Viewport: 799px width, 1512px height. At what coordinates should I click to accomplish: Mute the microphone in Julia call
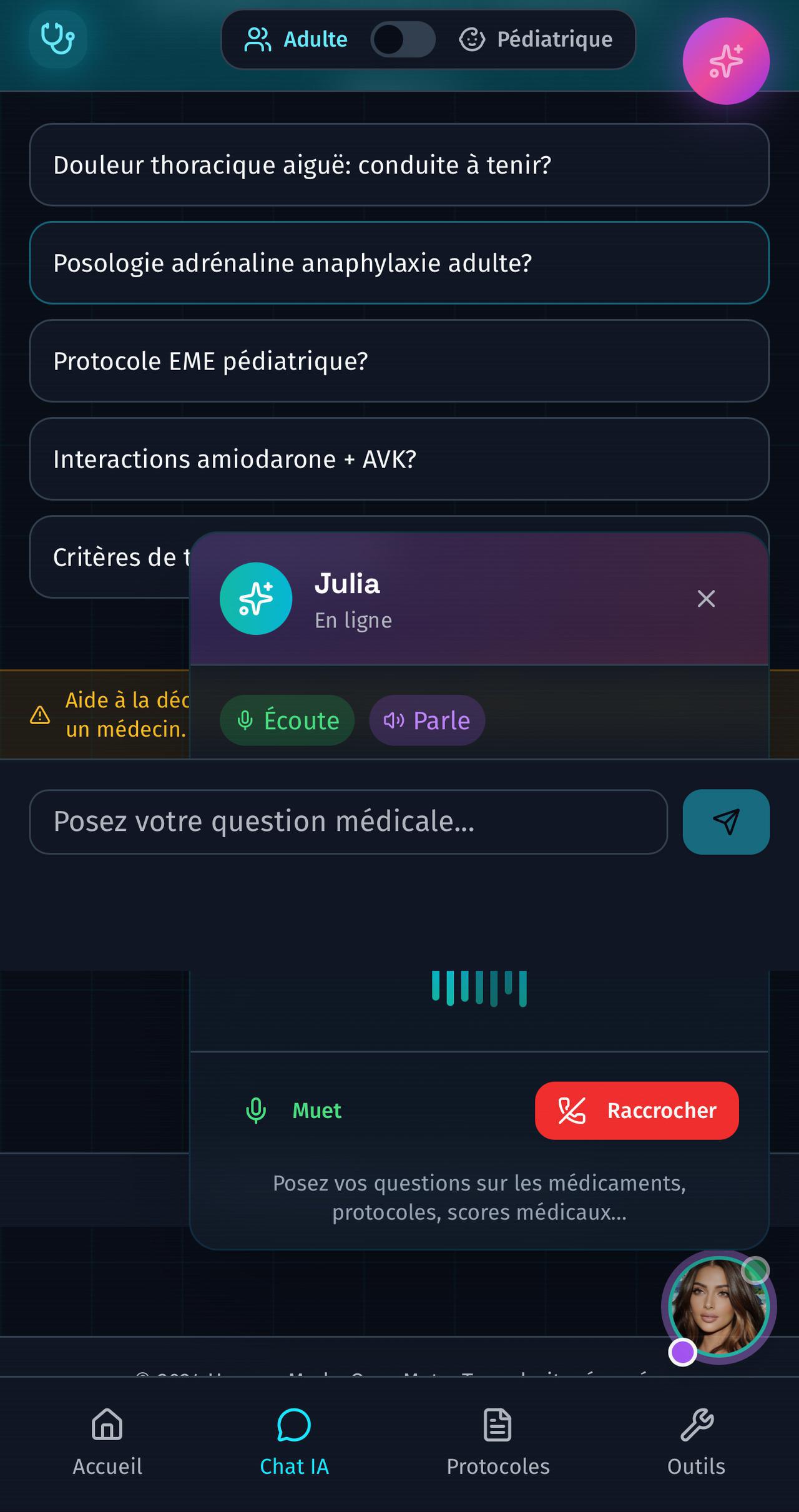(x=293, y=1111)
